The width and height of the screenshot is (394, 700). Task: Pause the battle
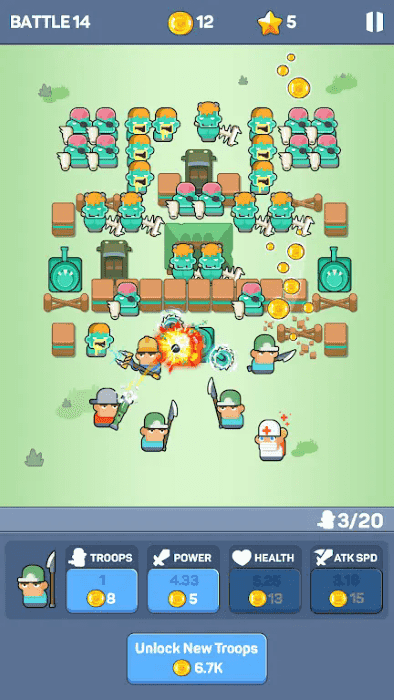(374, 21)
